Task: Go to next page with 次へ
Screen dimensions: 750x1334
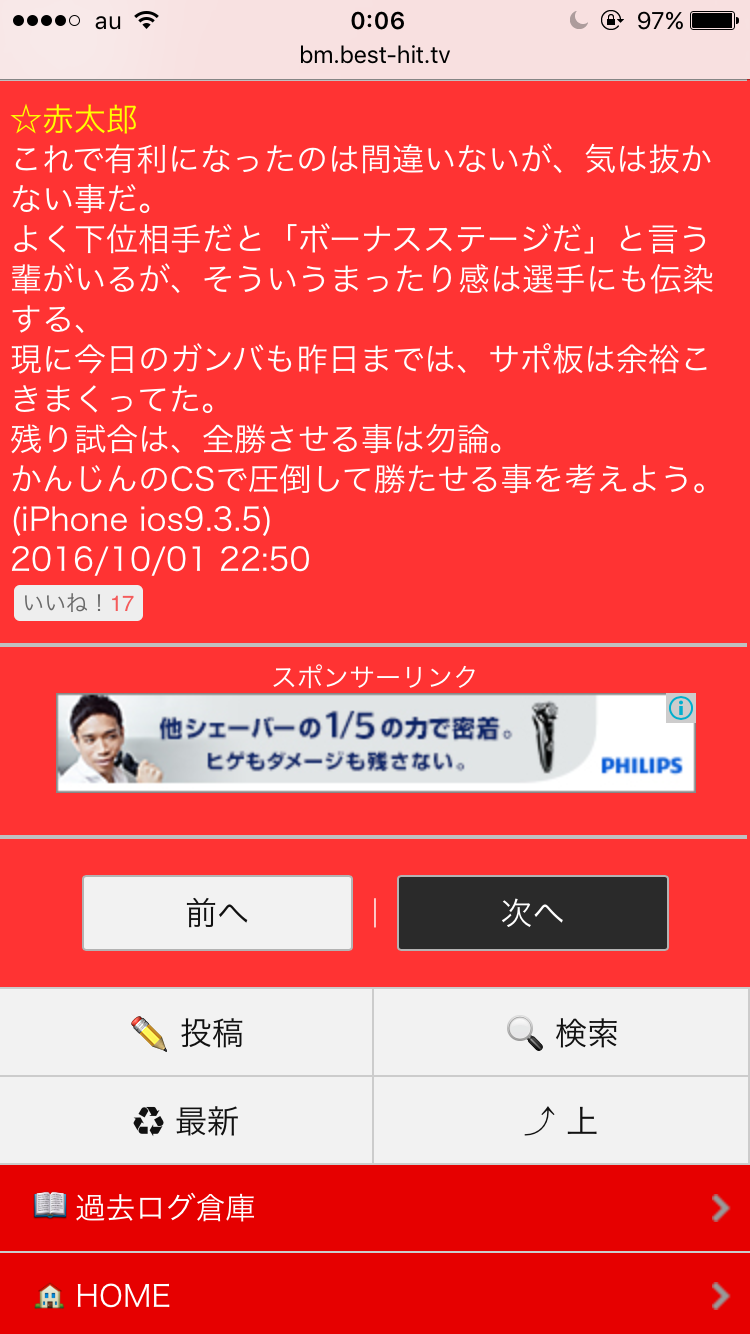Action: [533, 913]
